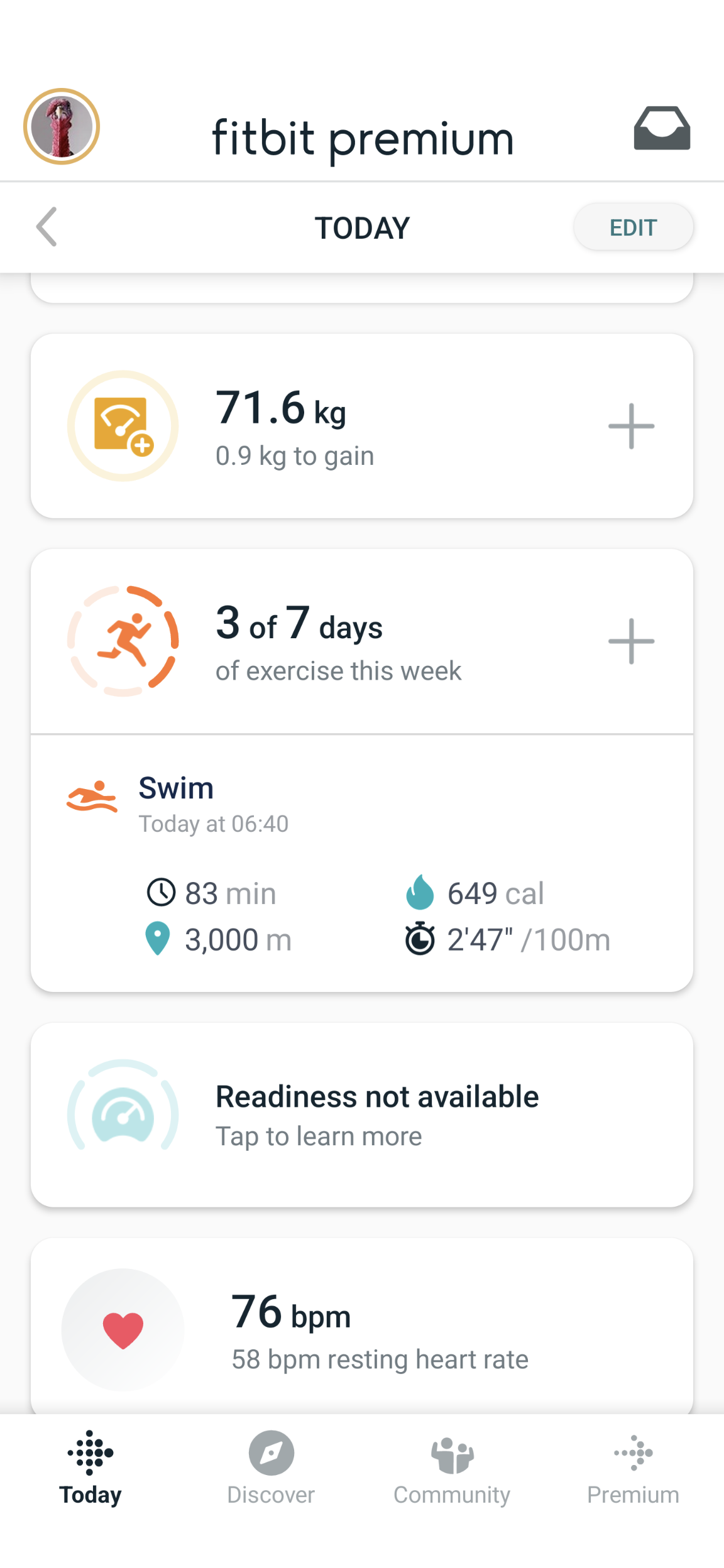The height and width of the screenshot is (1568, 724).
Task: Open the exercise days this week card
Action: 327,641
